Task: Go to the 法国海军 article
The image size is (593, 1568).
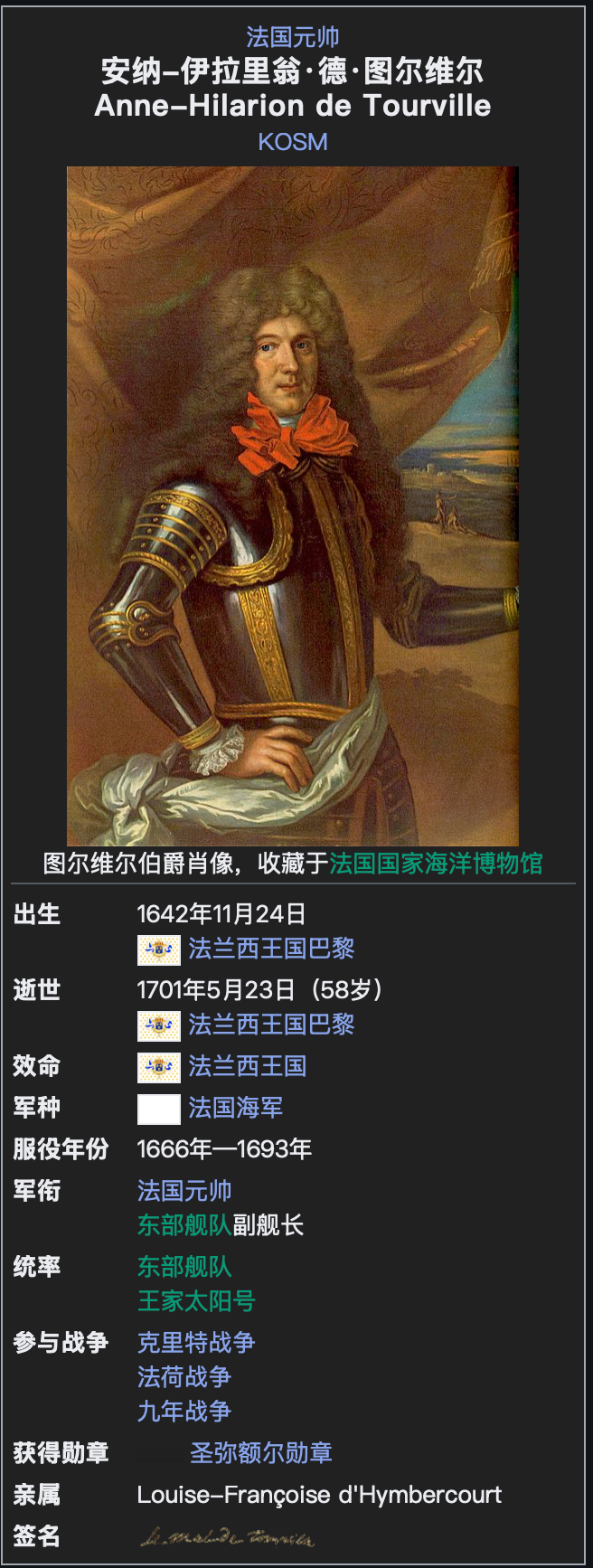Action: point(235,1108)
